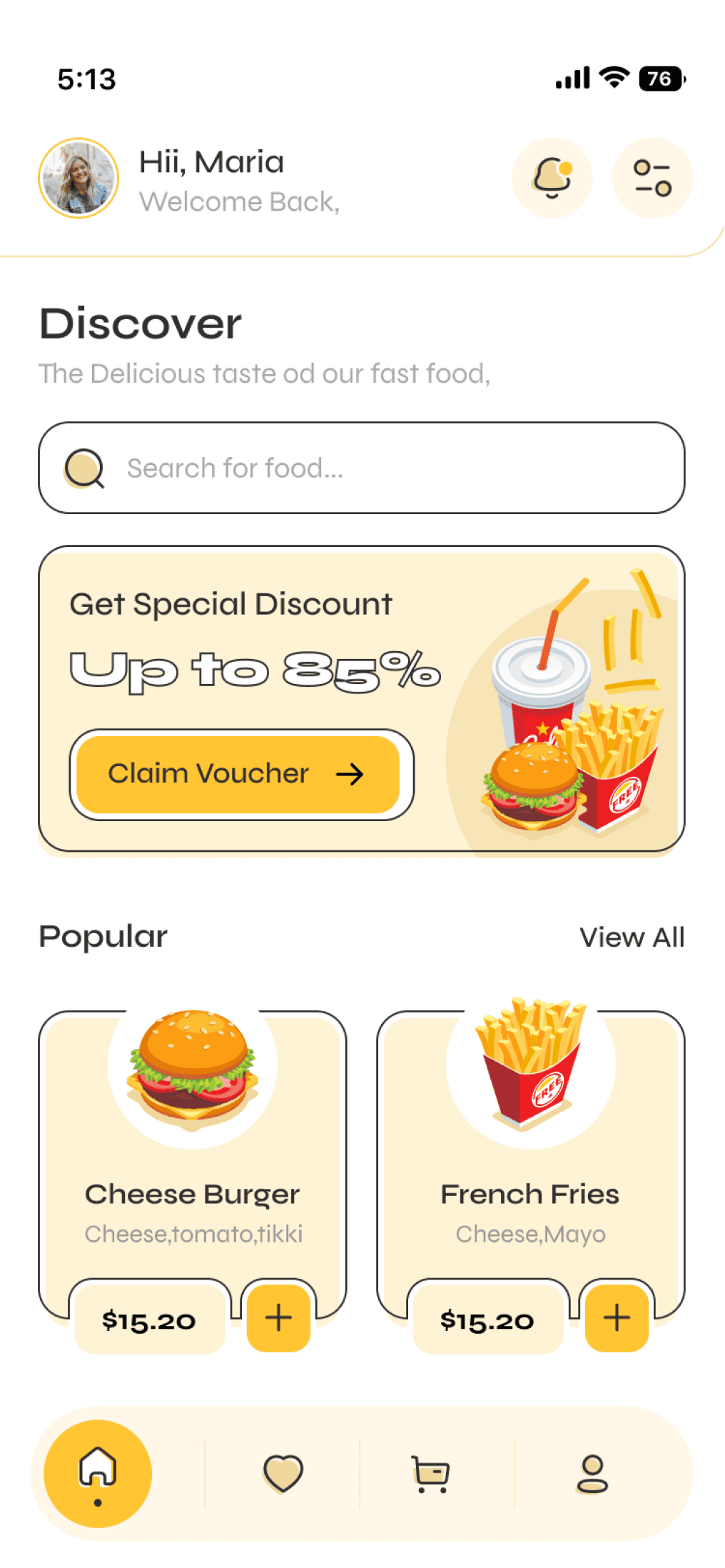
Task: View all popular items
Action: pyautogui.click(x=632, y=938)
